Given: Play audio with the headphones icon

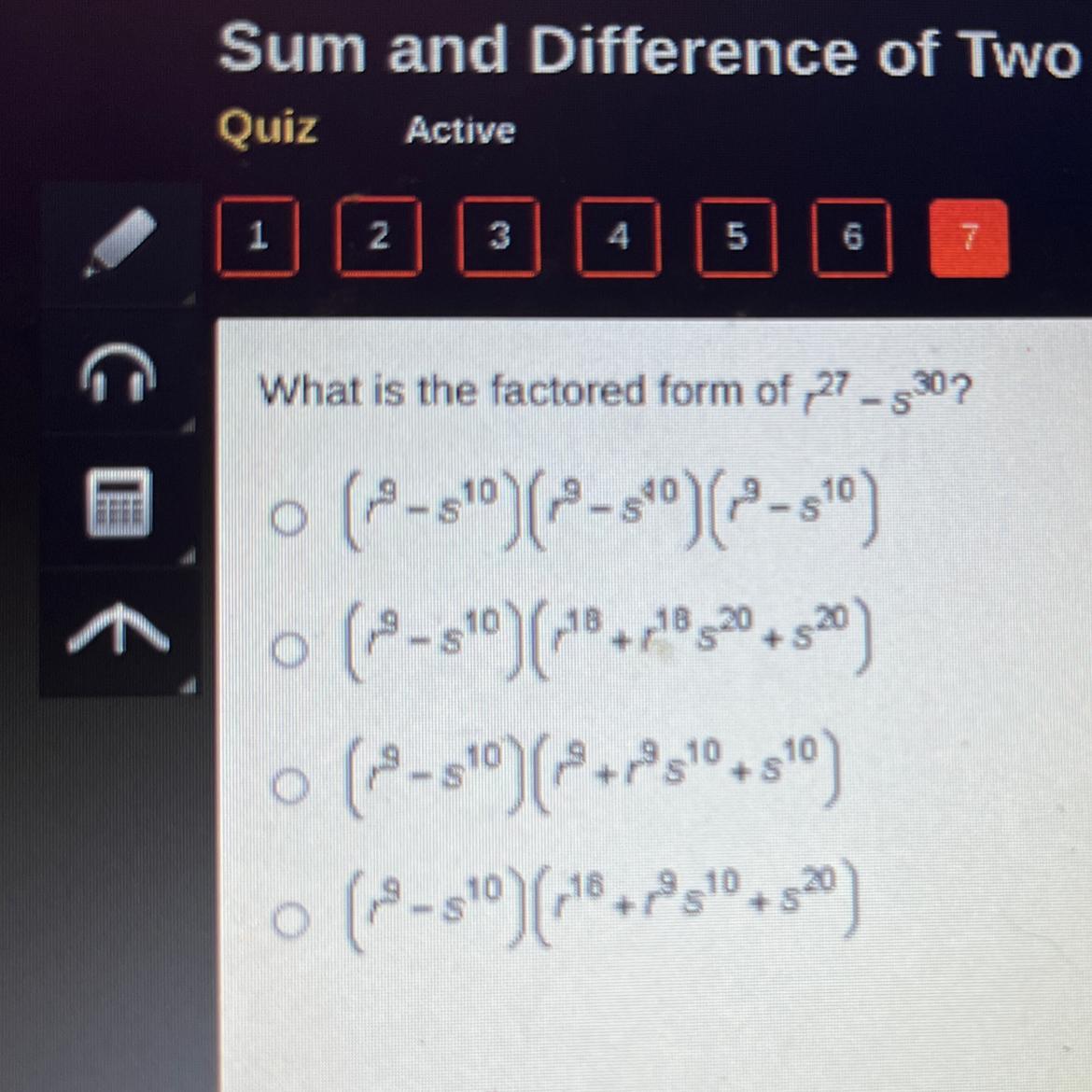Looking at the screenshot, I should tap(118, 375).
